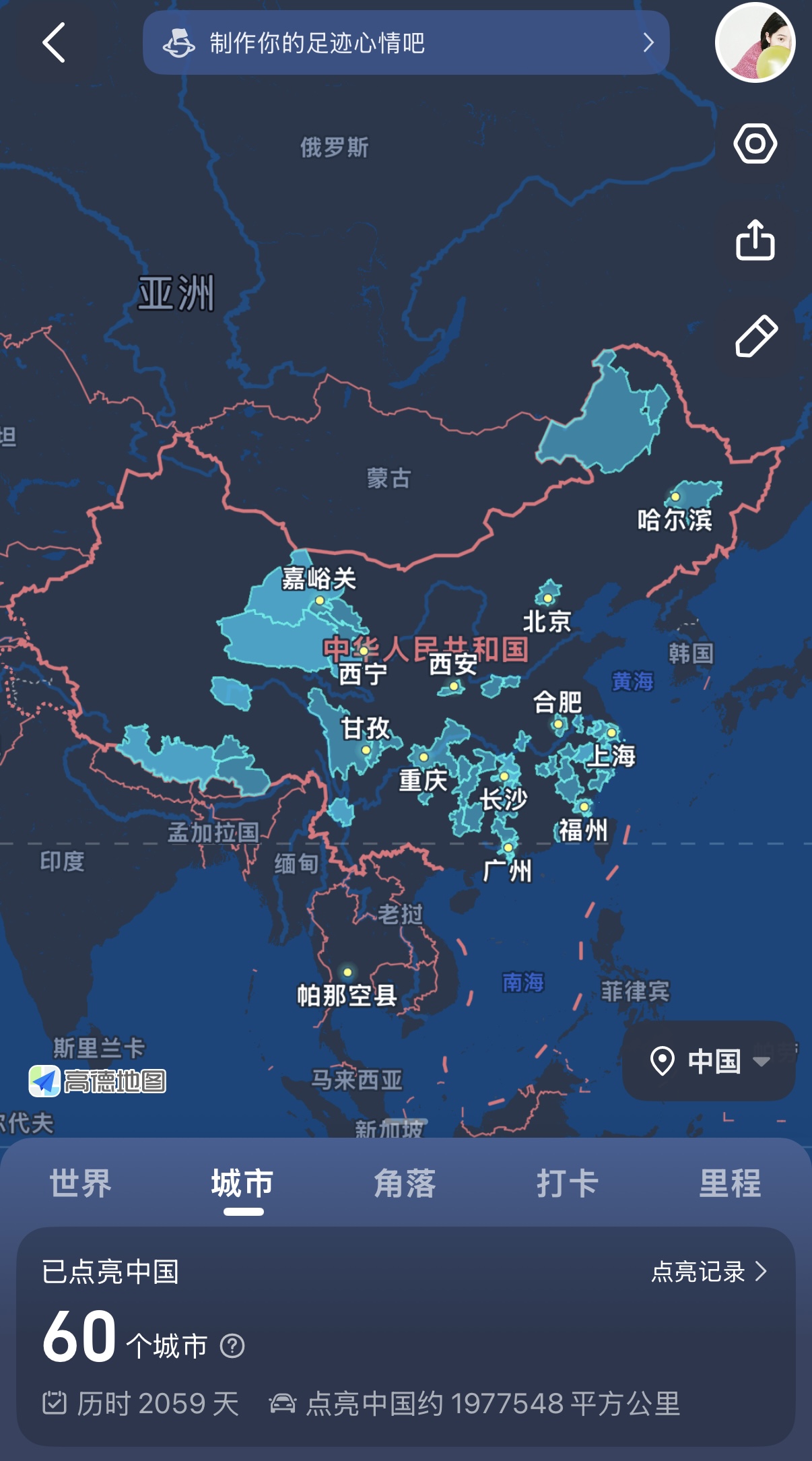Viewport: 812px width, 1461px height.
Task: Tap the pencil edit icon
Action: (755, 335)
